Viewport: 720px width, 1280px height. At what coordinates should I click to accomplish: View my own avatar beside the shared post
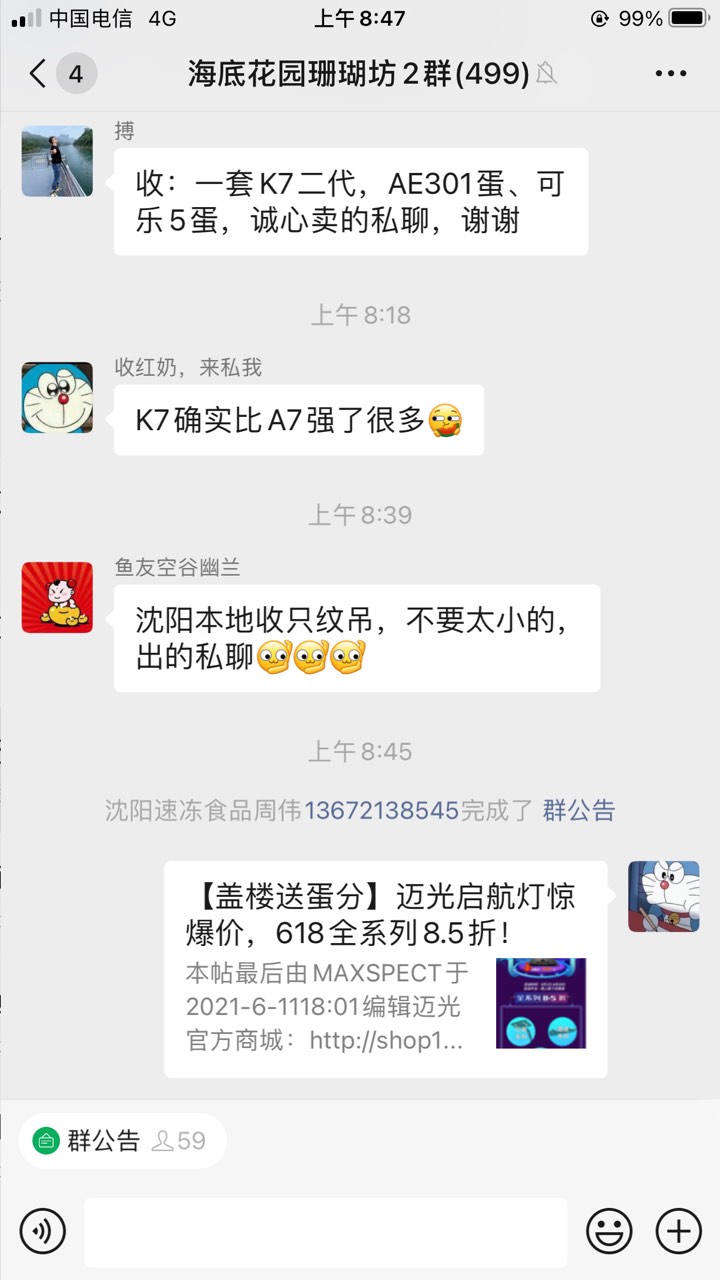[x=663, y=897]
